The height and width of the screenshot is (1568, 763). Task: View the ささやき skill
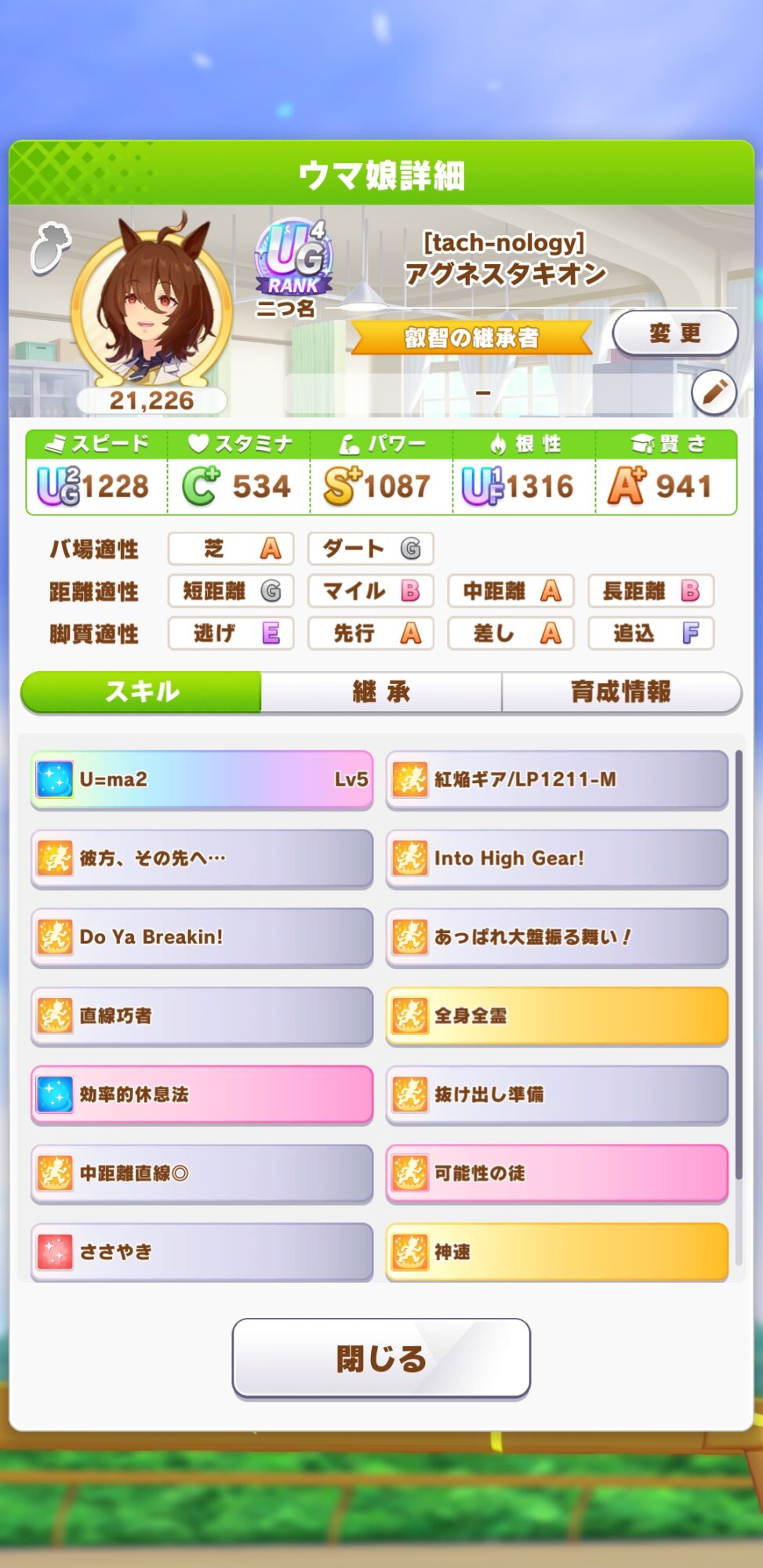pos(202,1251)
